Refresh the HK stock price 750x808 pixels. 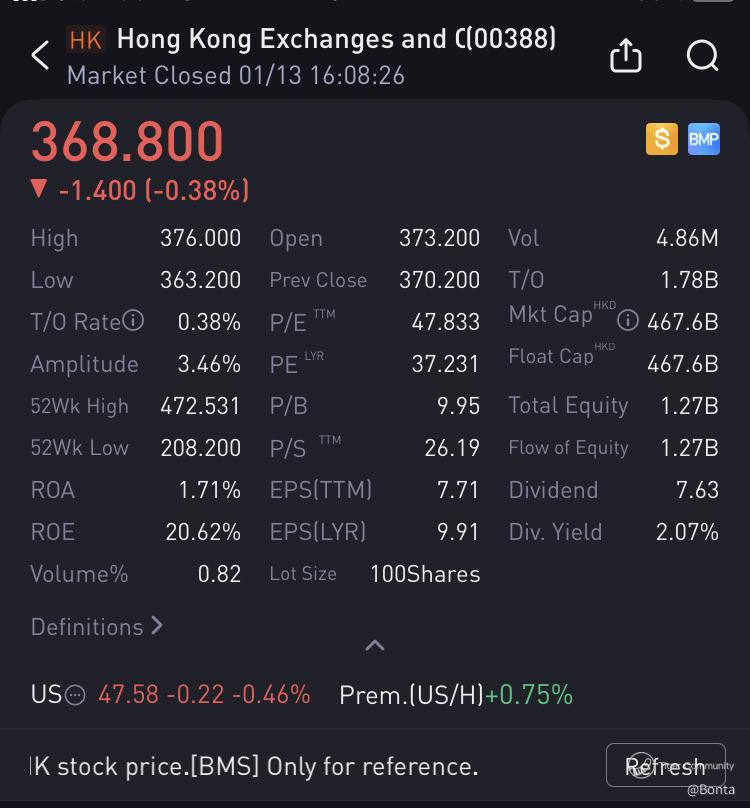665,766
